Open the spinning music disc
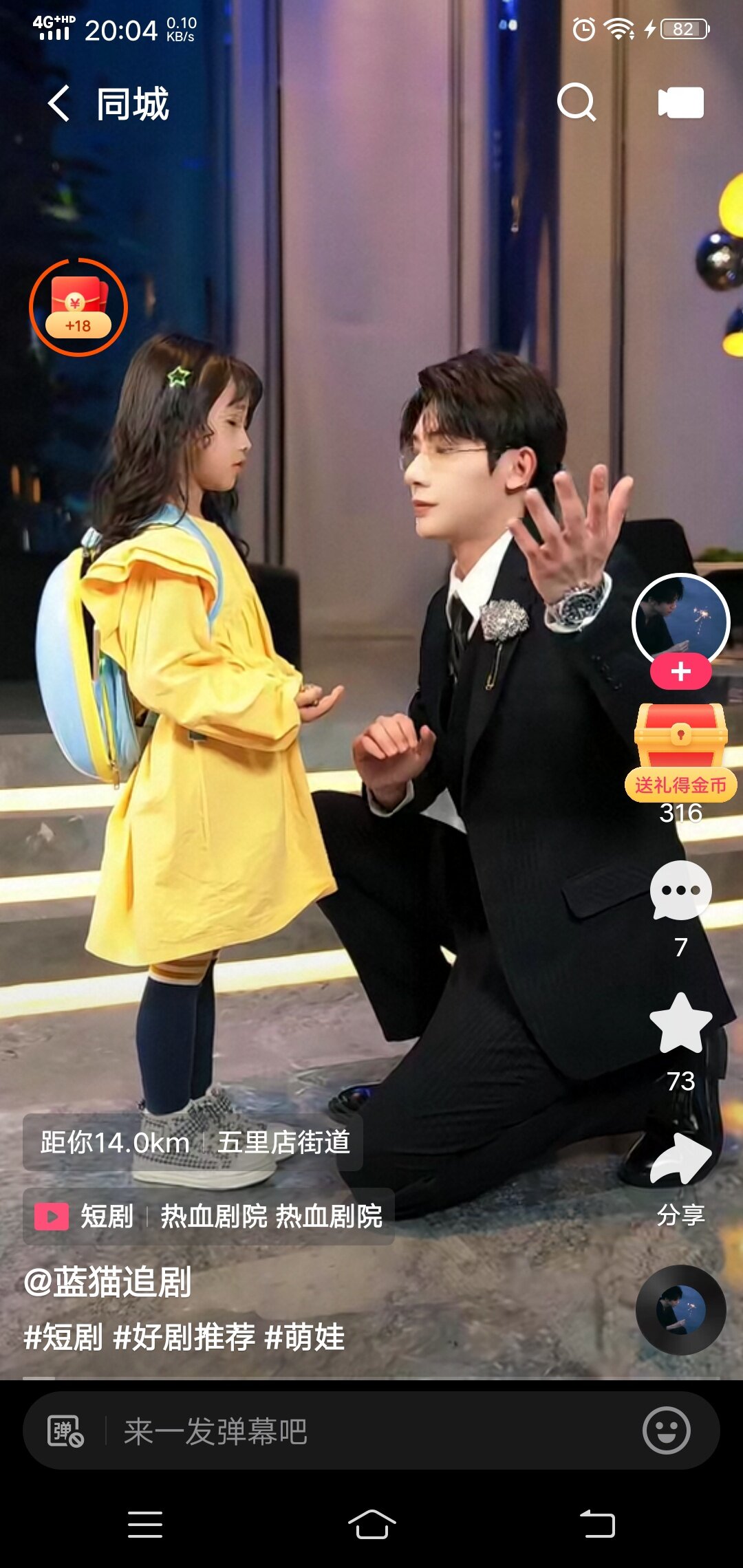Image resolution: width=743 pixels, height=1568 pixels. click(x=680, y=1309)
